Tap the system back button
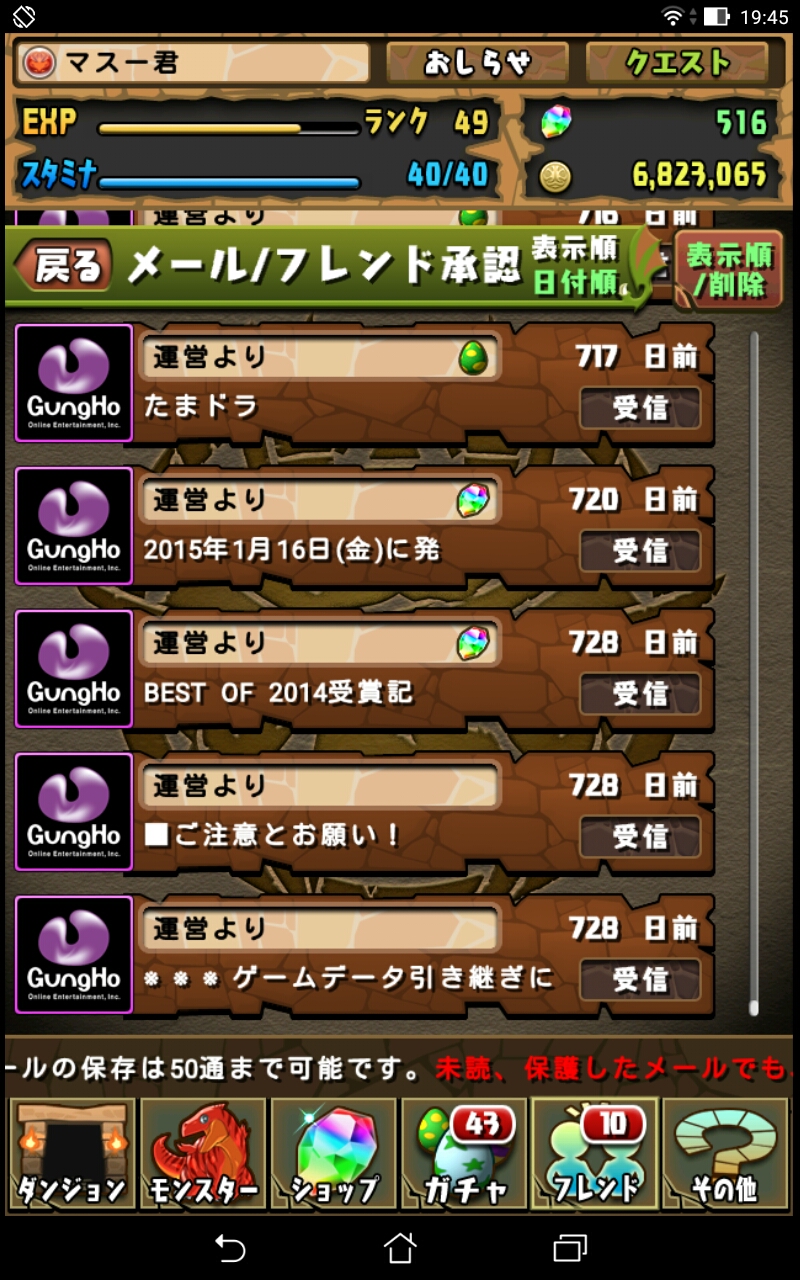 tap(230, 1247)
